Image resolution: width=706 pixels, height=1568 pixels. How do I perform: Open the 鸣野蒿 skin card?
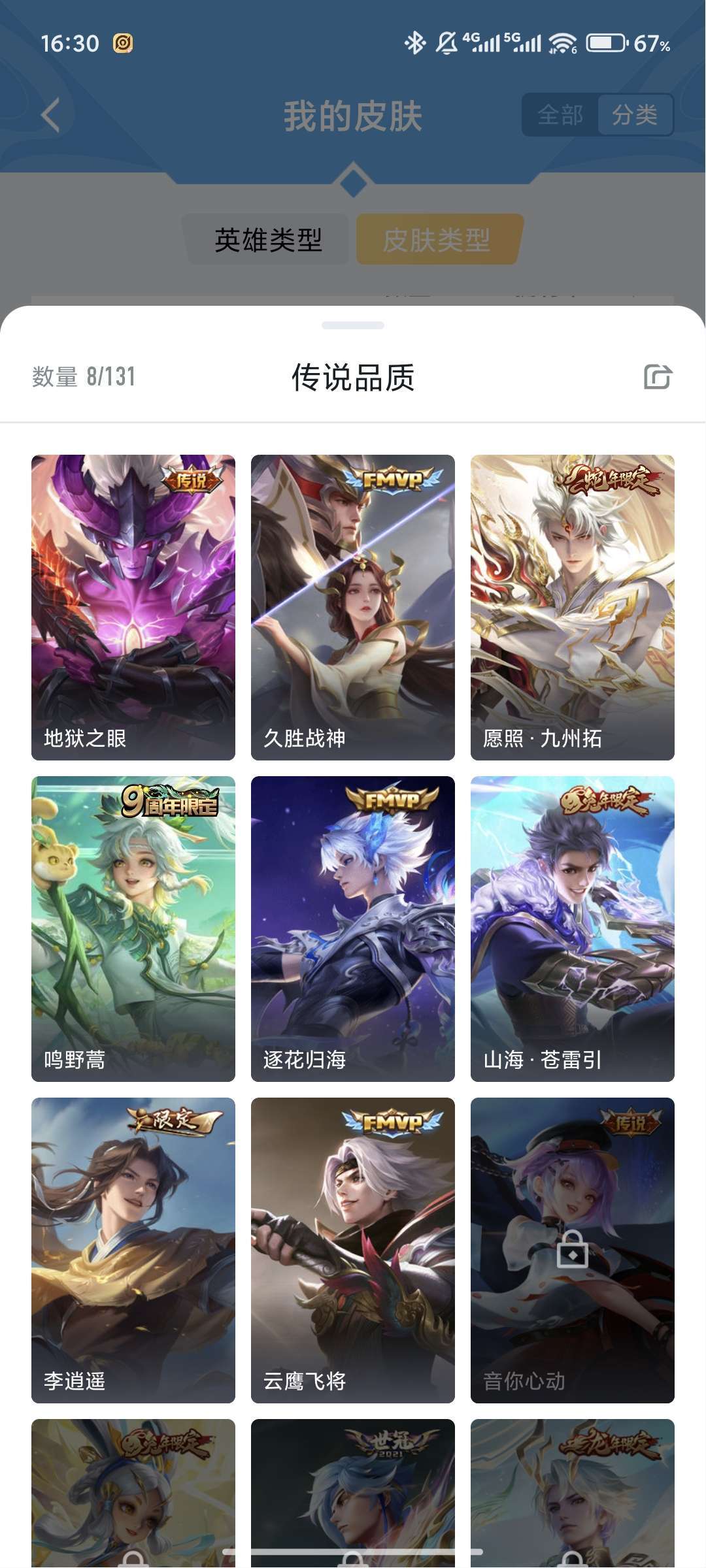click(133, 929)
